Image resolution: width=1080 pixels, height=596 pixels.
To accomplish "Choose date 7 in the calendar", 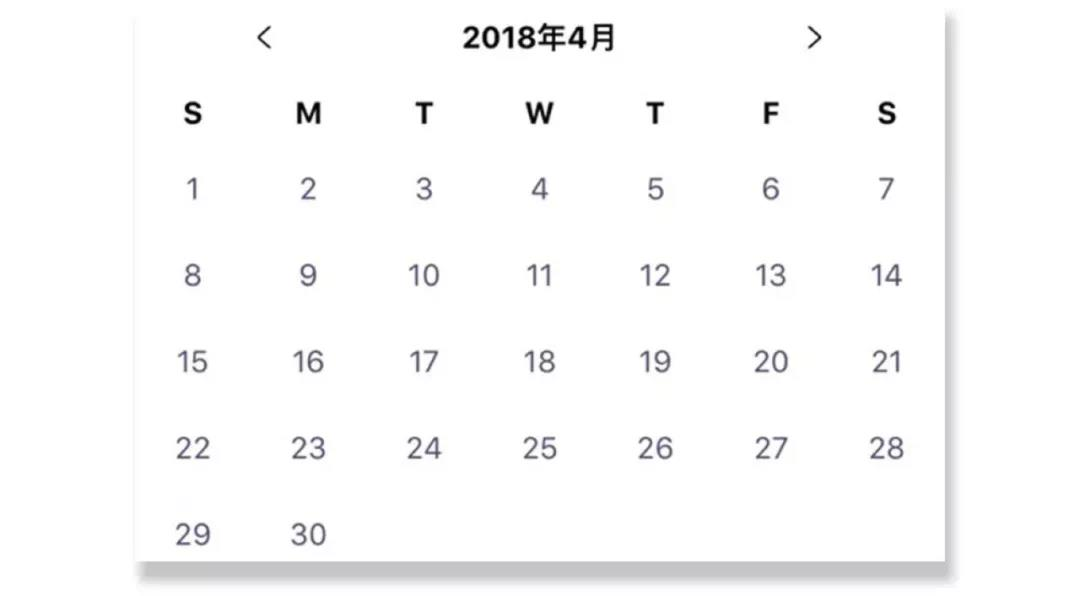I will point(886,189).
